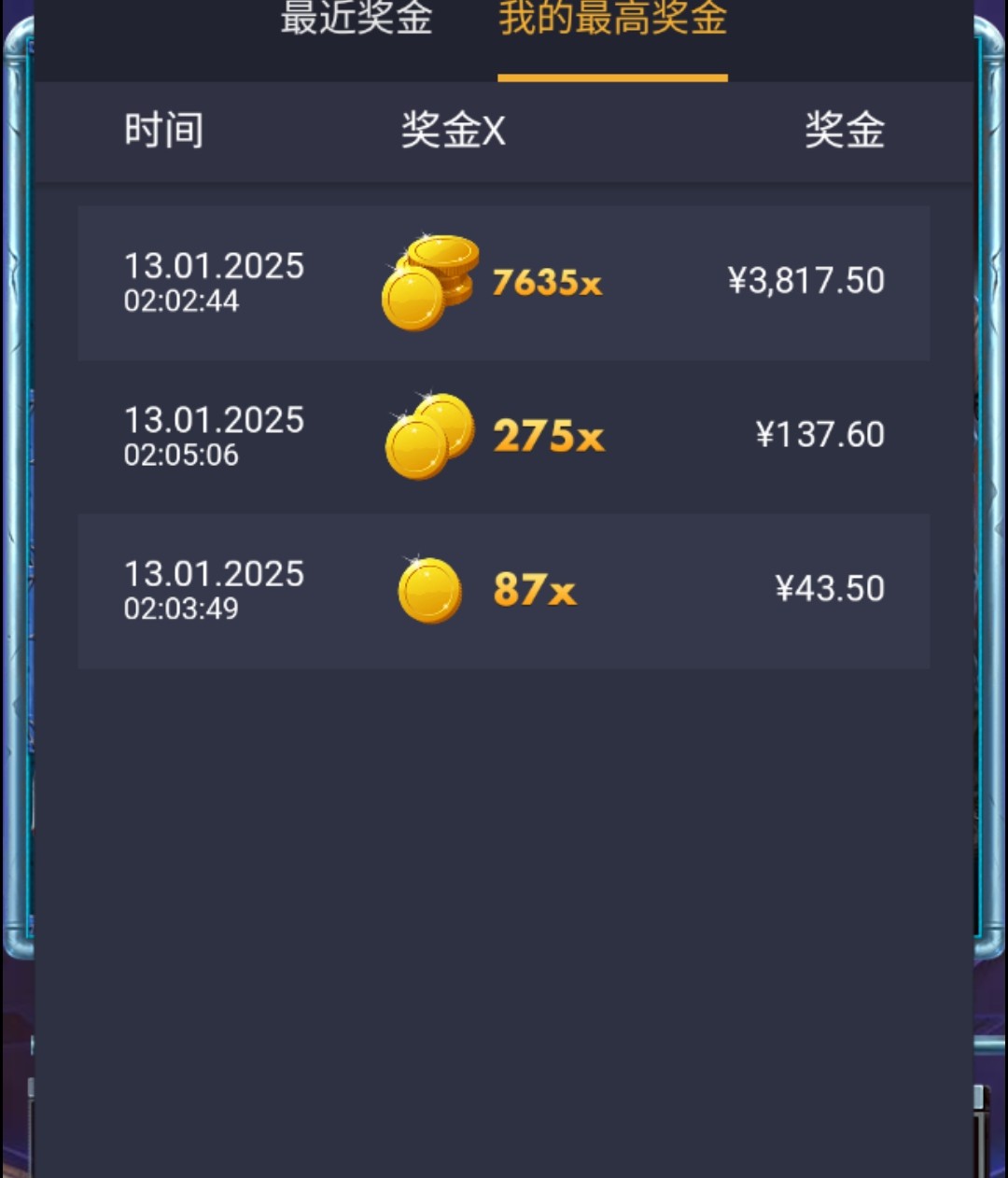The height and width of the screenshot is (1178, 1008).
Task: Tap the 87x win row
Action: pyautogui.click(x=504, y=590)
